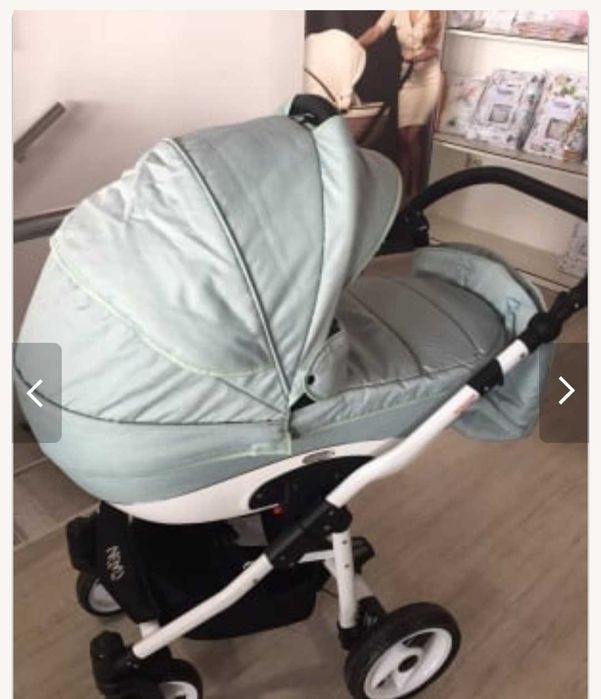Show the next photo
Screen dimensions: 601x699
point(565,391)
